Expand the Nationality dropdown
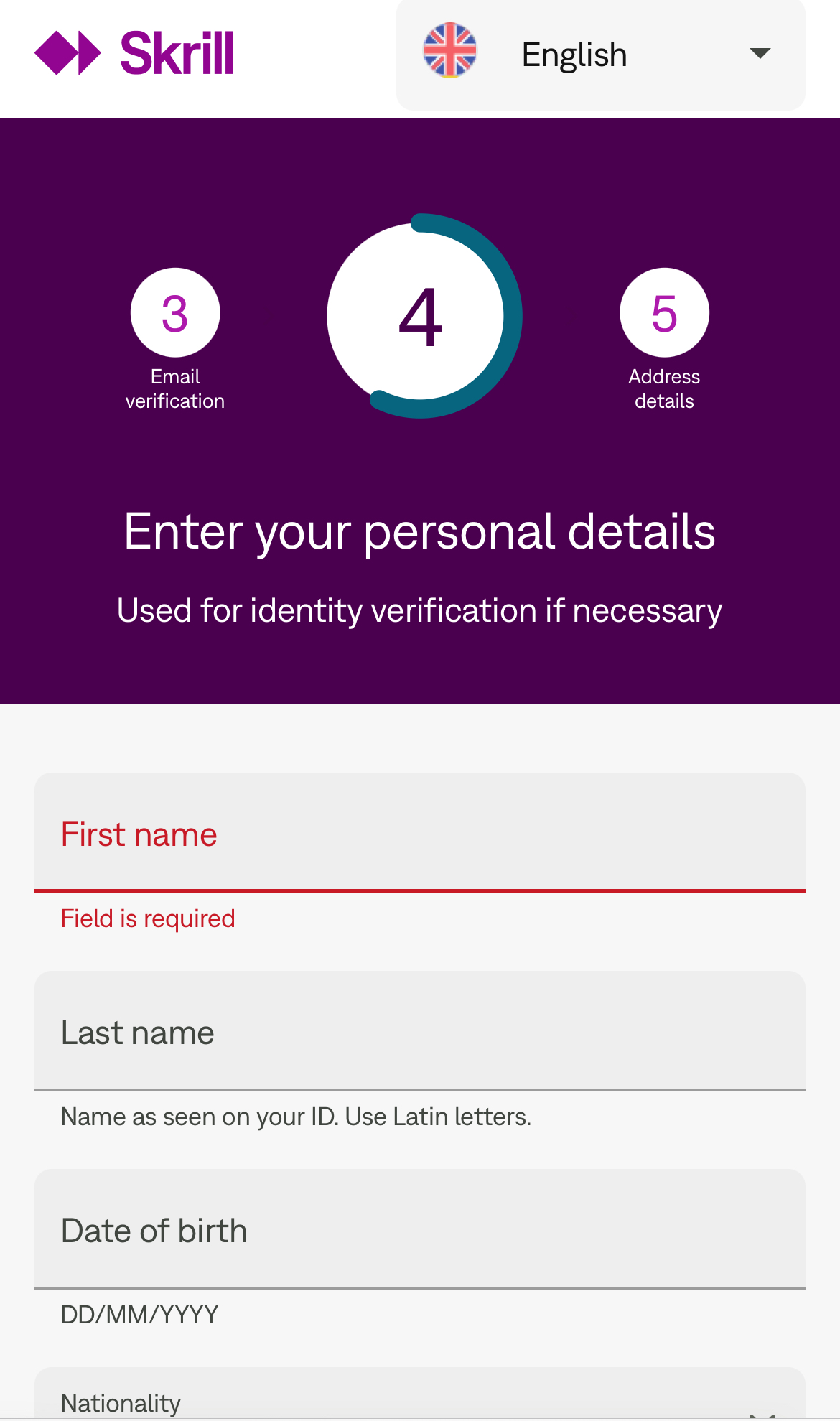Screen dimensions: 840x1421 pos(419,1399)
